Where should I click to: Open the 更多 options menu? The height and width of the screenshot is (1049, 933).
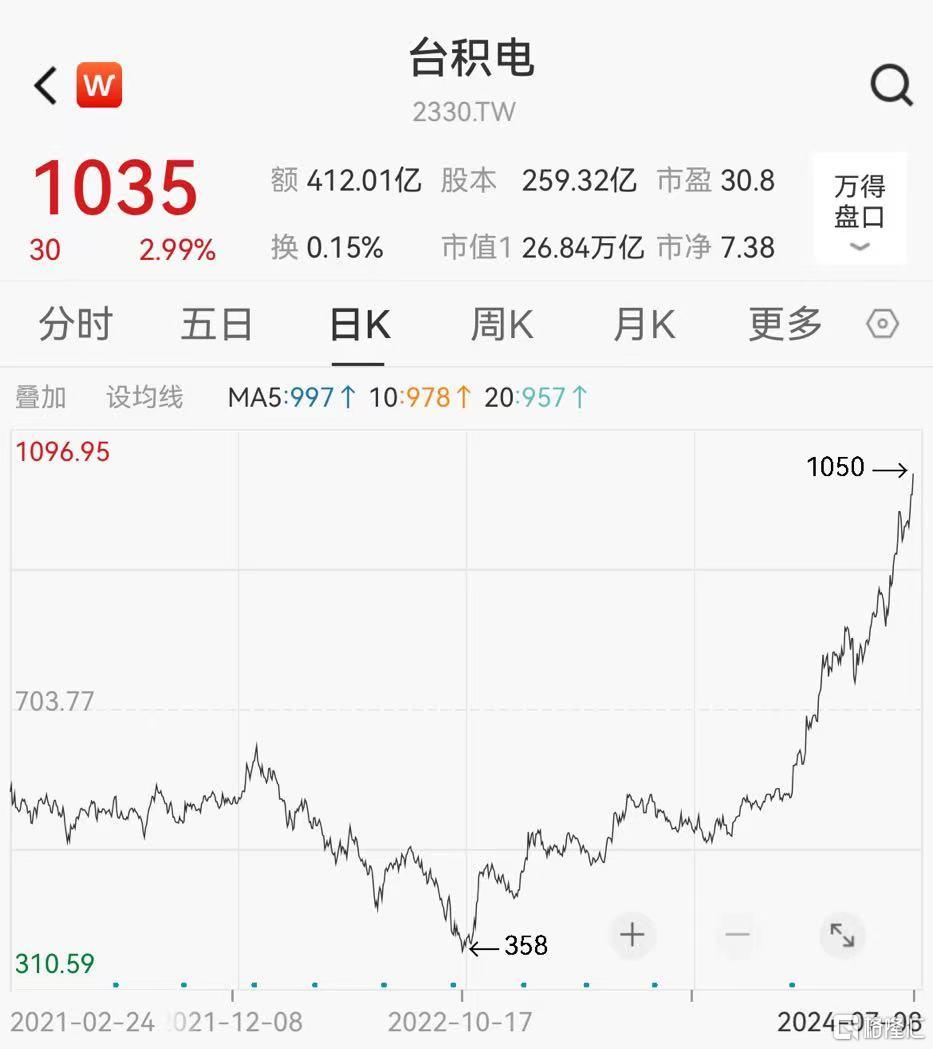click(784, 323)
